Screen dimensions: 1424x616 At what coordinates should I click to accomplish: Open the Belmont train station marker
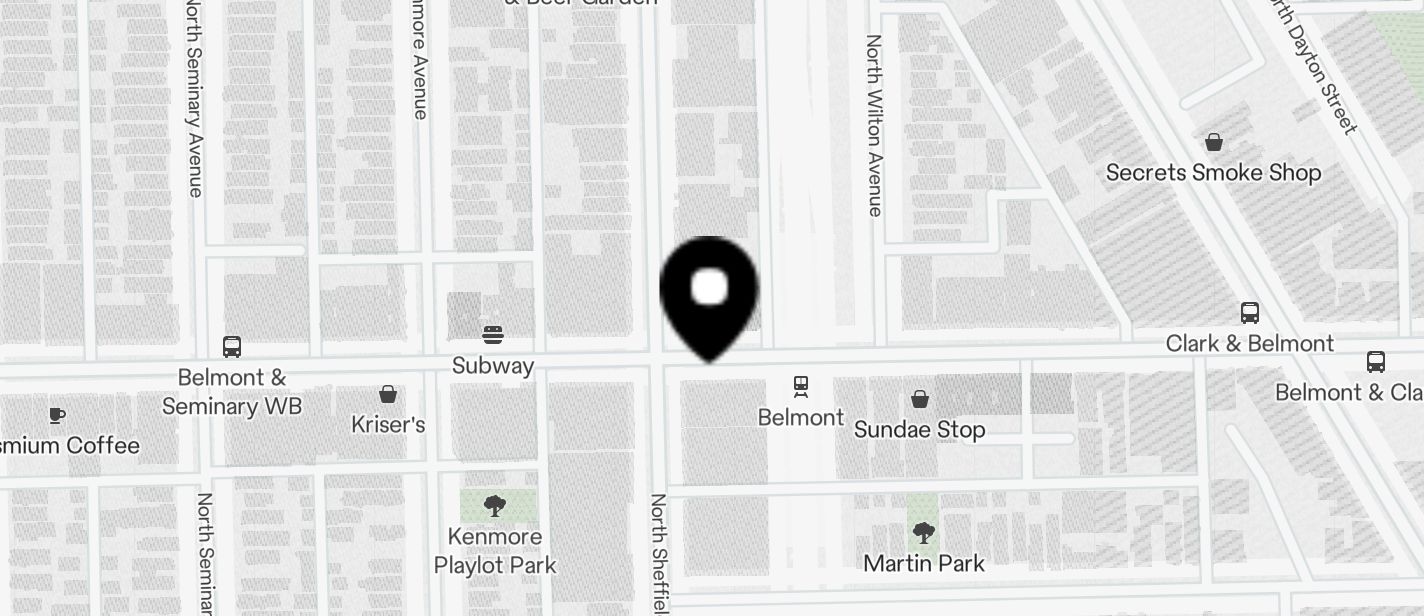tap(800, 386)
